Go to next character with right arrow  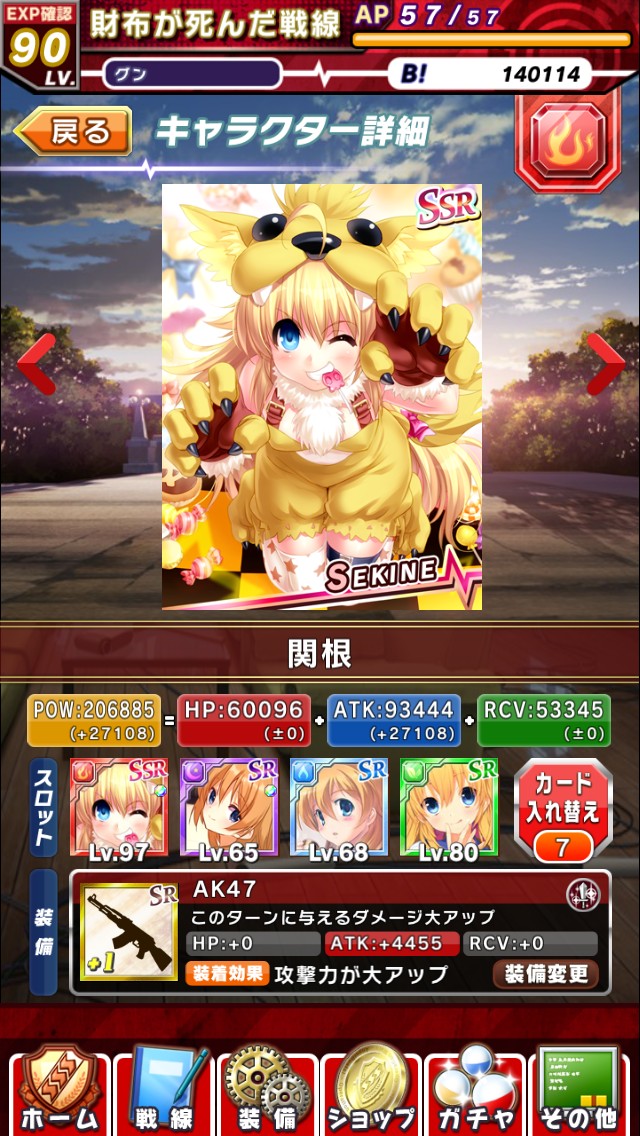click(605, 364)
